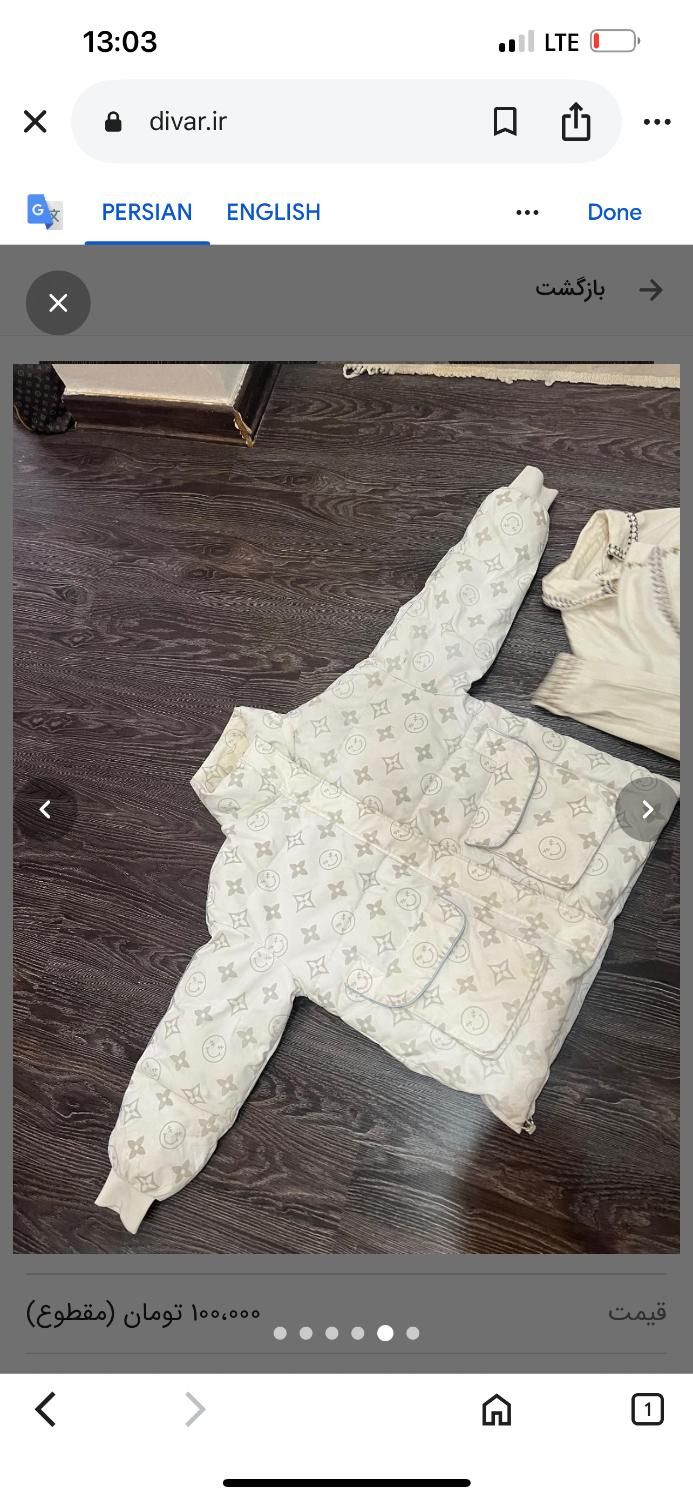Select the Persian language tab
The height and width of the screenshot is (1500, 693).
pyautogui.click(x=147, y=212)
